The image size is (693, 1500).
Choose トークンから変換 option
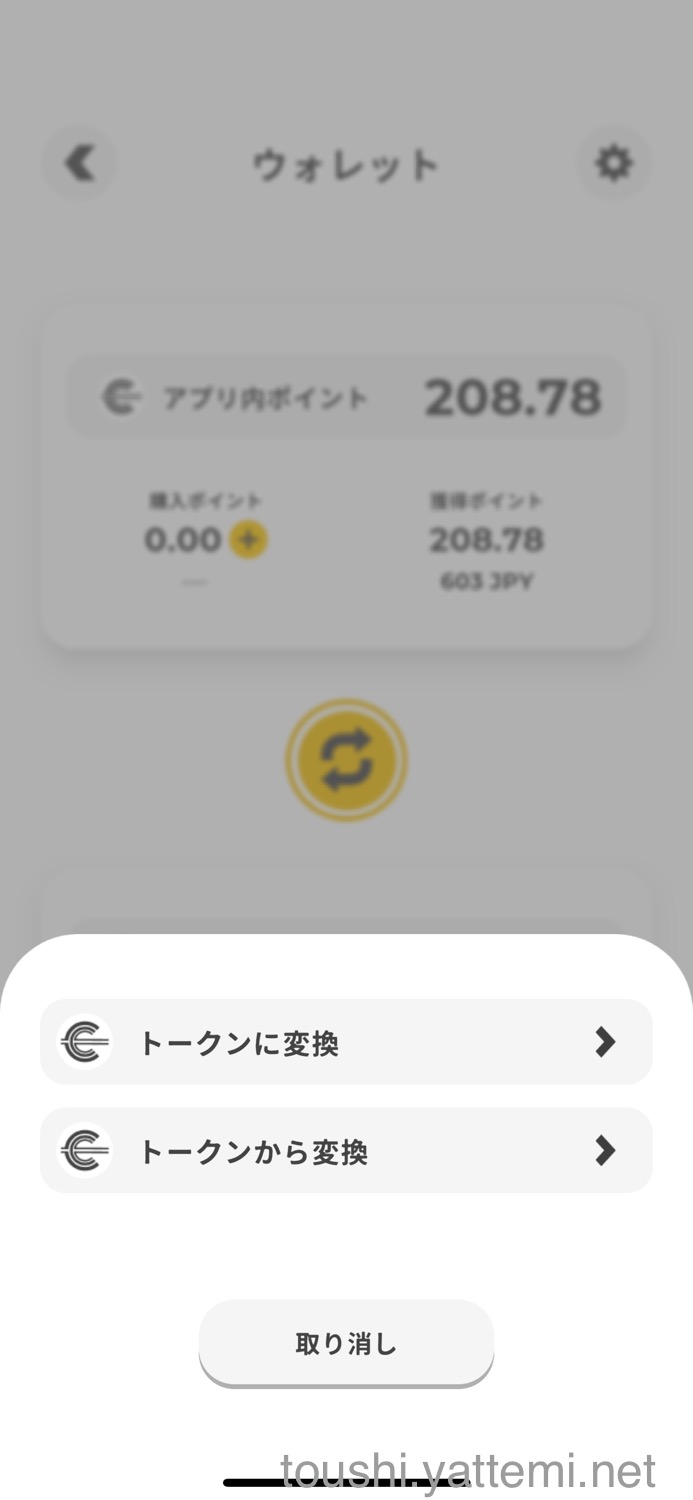(346, 1150)
